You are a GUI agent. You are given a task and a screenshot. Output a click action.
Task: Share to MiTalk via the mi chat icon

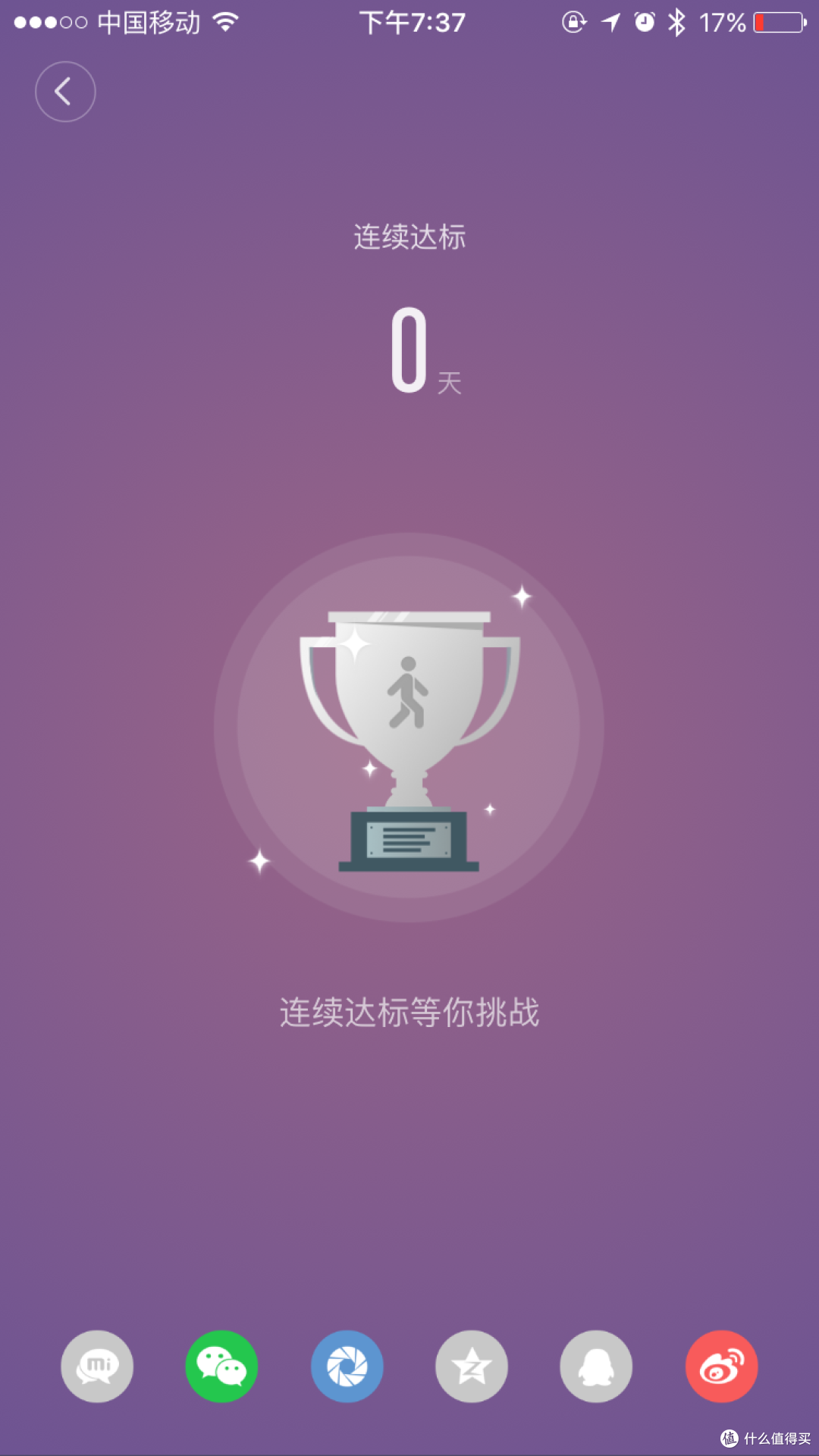click(x=97, y=1367)
